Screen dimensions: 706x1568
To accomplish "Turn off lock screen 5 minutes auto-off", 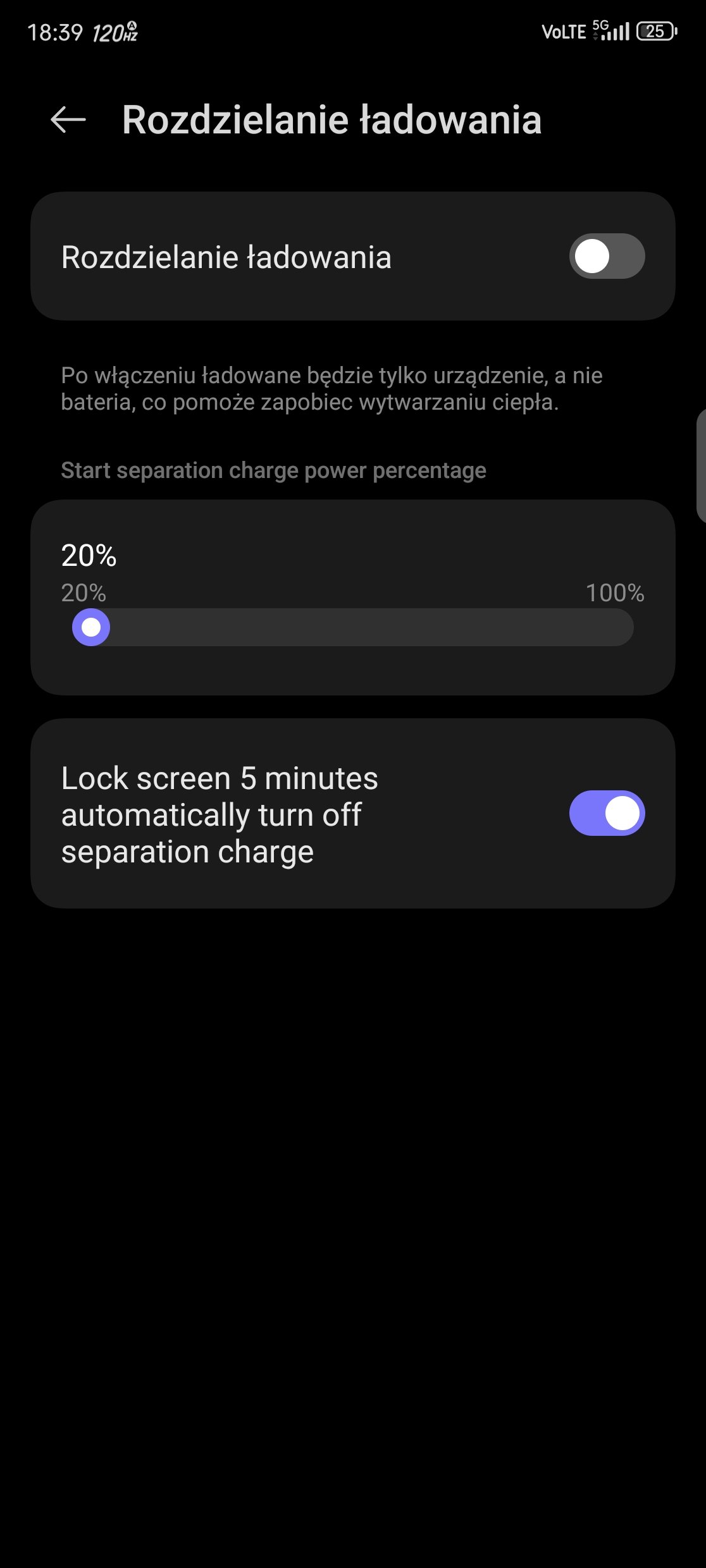I will (x=607, y=813).
